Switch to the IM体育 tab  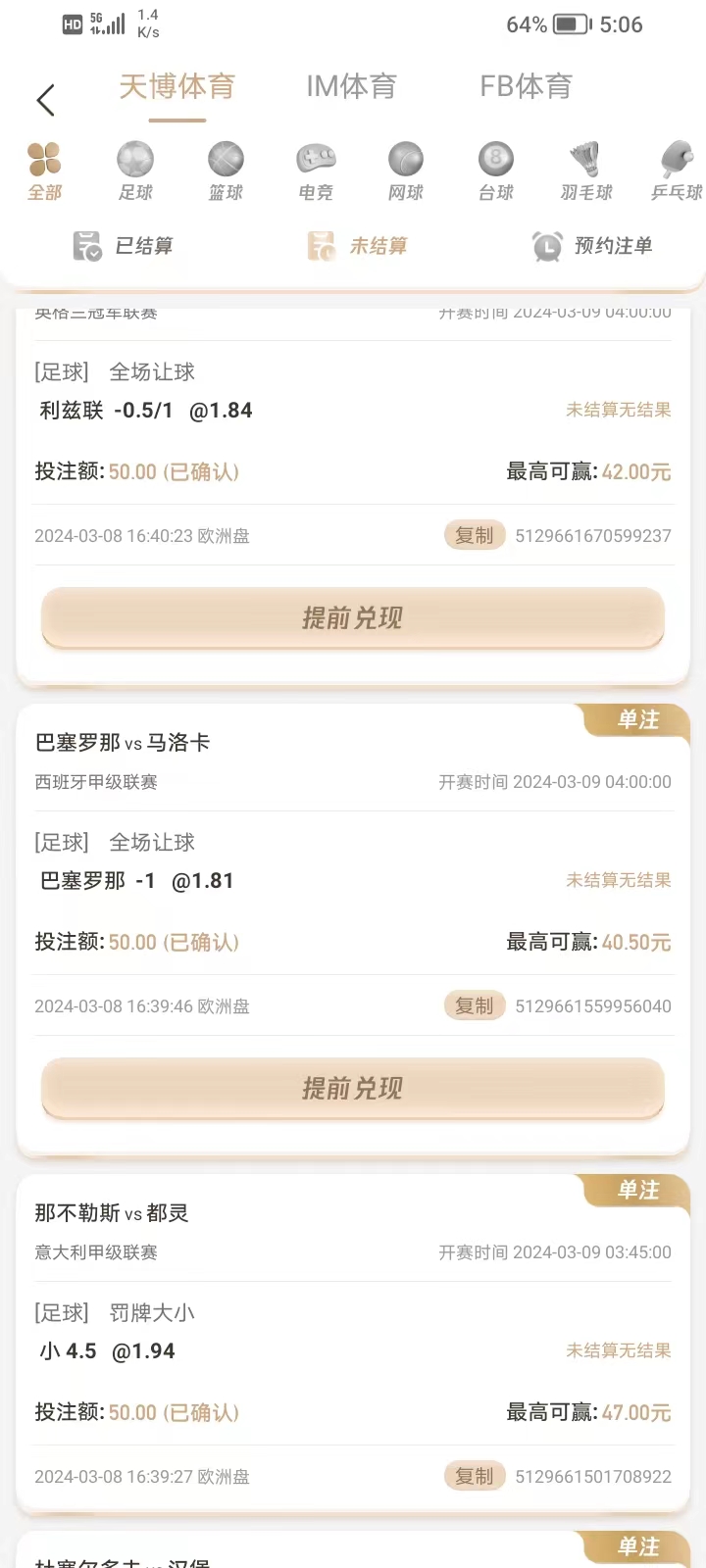tap(351, 87)
